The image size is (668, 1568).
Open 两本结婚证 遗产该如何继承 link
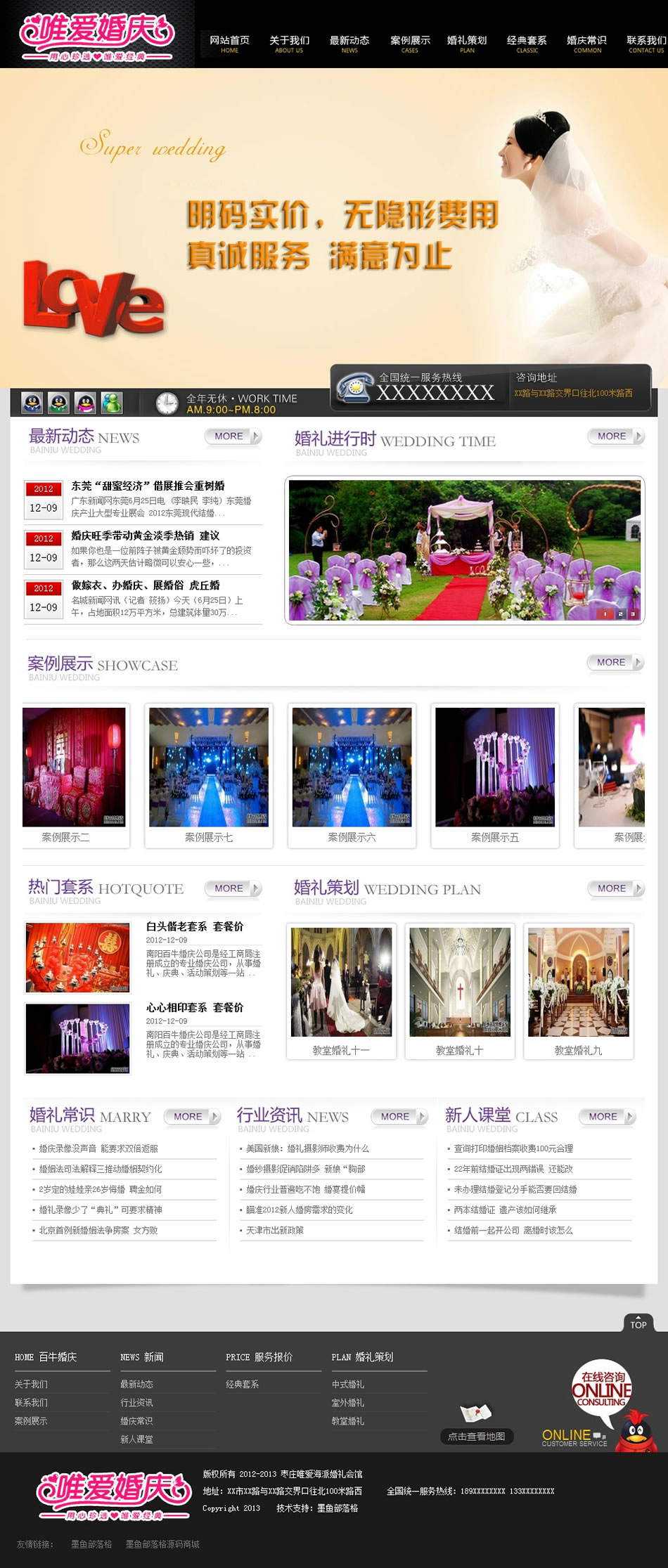[505, 1210]
